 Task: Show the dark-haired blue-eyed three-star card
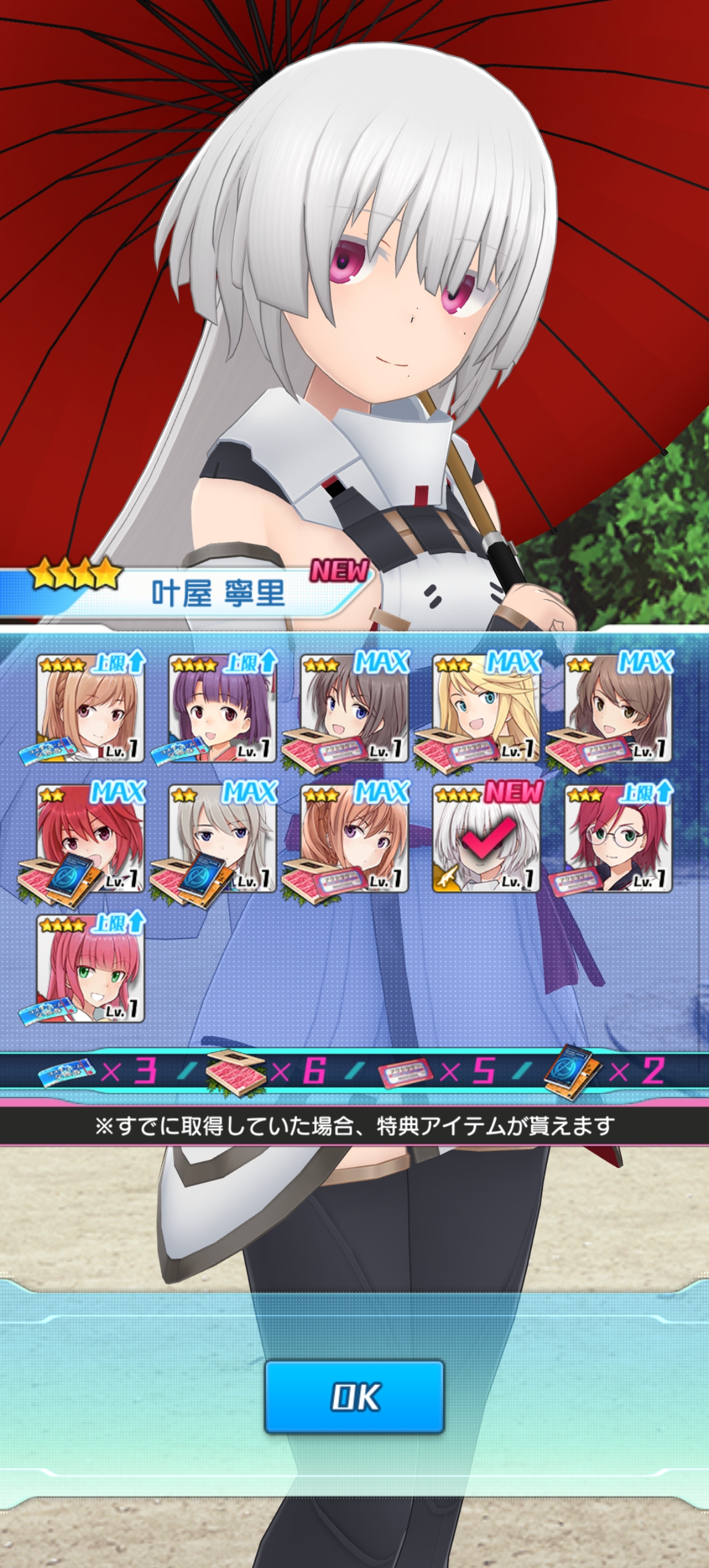pyautogui.click(x=354, y=708)
